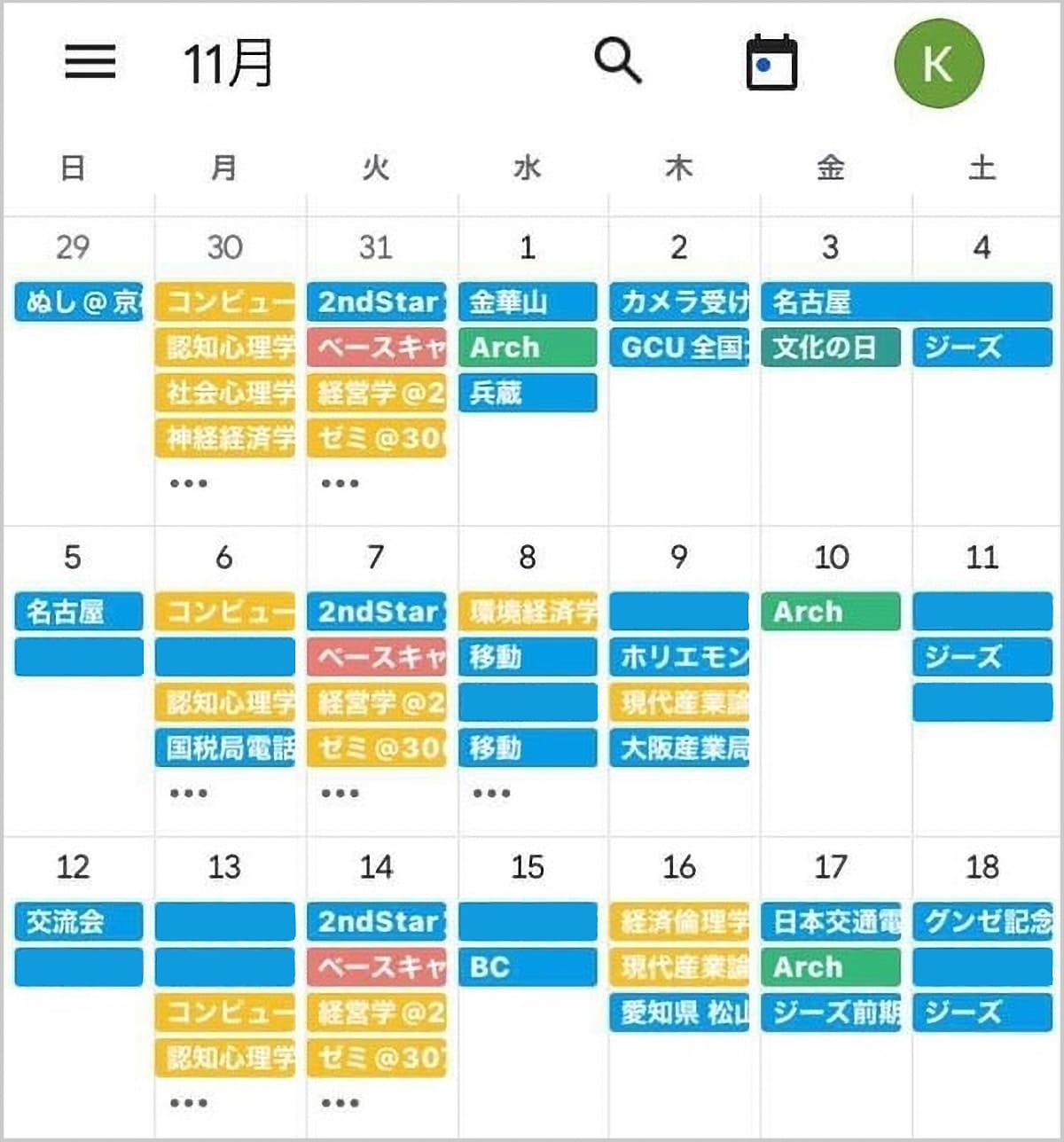This screenshot has height=1142, width=1064.
Task: Open Arch event on November 10
Action: tap(830, 612)
